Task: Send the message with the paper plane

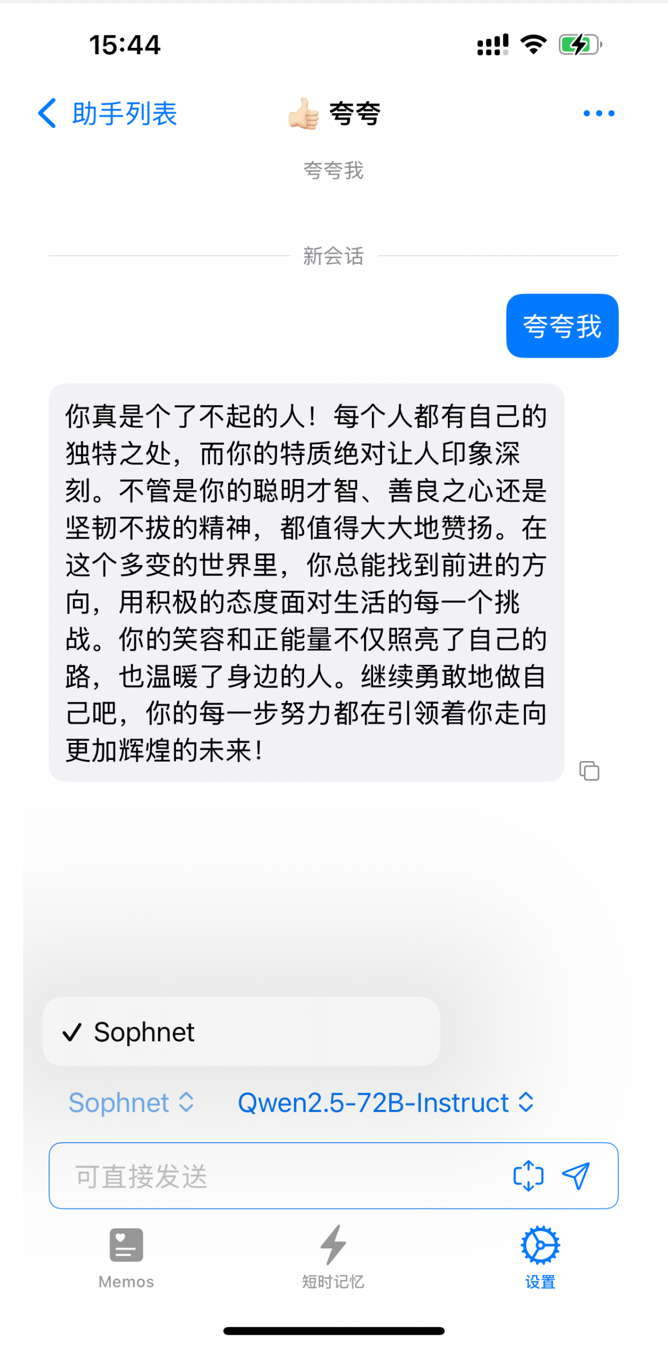Action: pos(576,1176)
